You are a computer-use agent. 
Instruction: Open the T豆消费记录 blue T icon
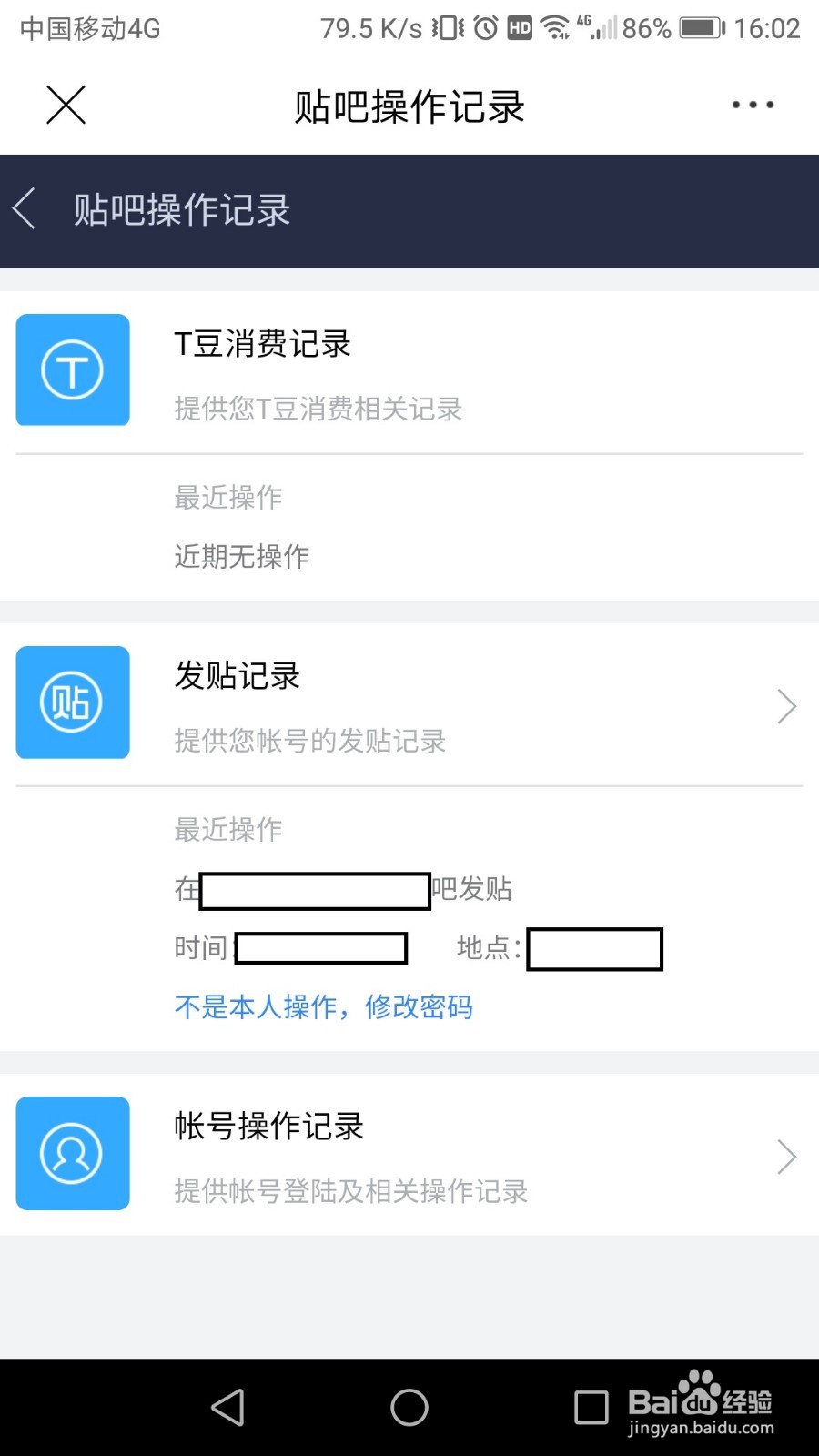pos(73,369)
